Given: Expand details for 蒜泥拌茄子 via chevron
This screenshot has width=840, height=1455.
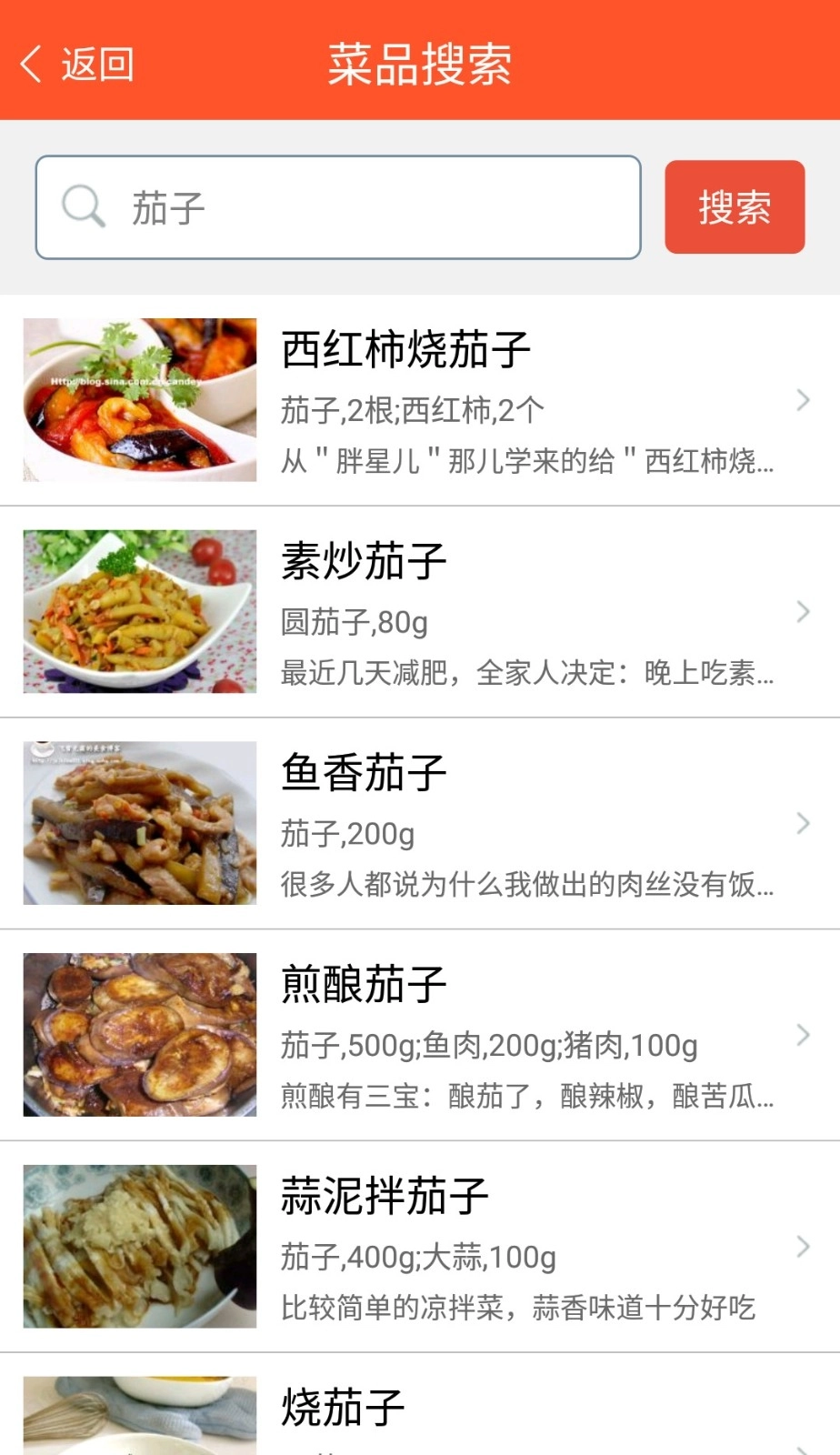Looking at the screenshot, I should click(x=804, y=1246).
